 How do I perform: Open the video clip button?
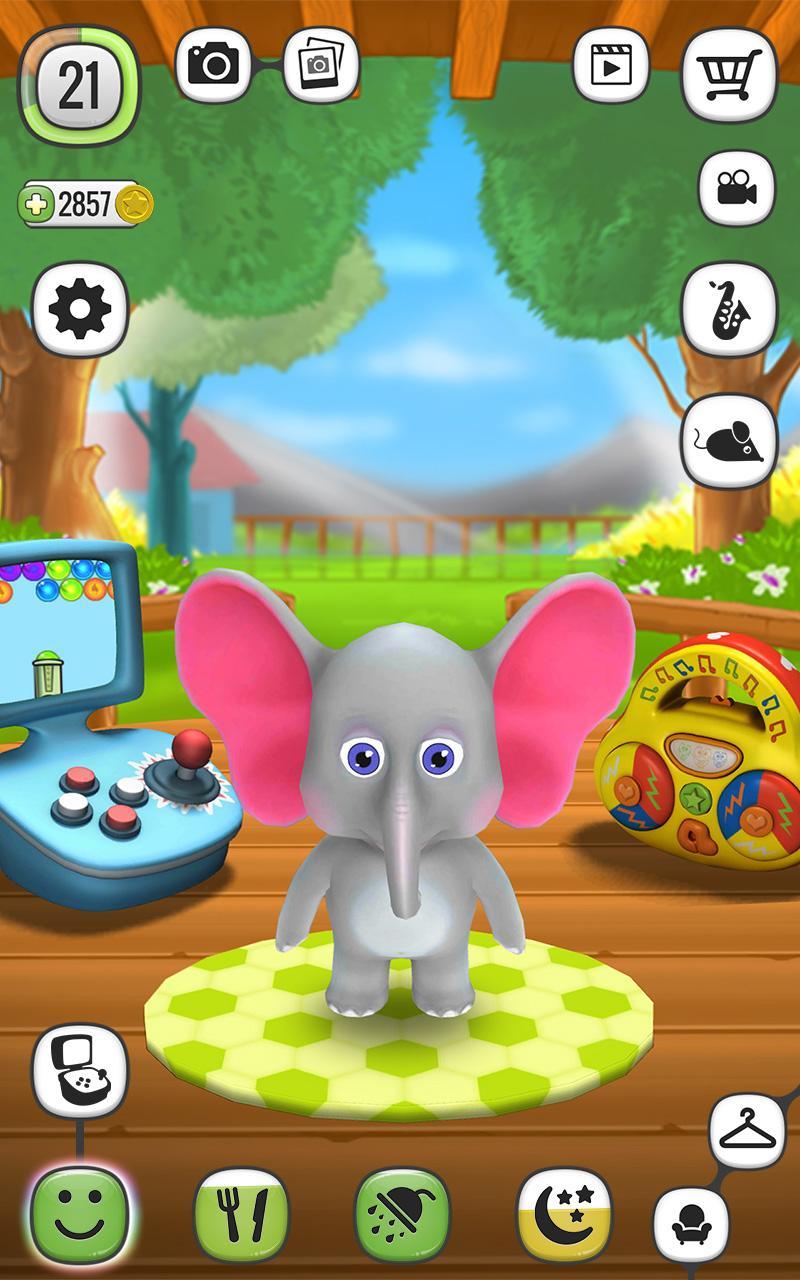[610, 66]
